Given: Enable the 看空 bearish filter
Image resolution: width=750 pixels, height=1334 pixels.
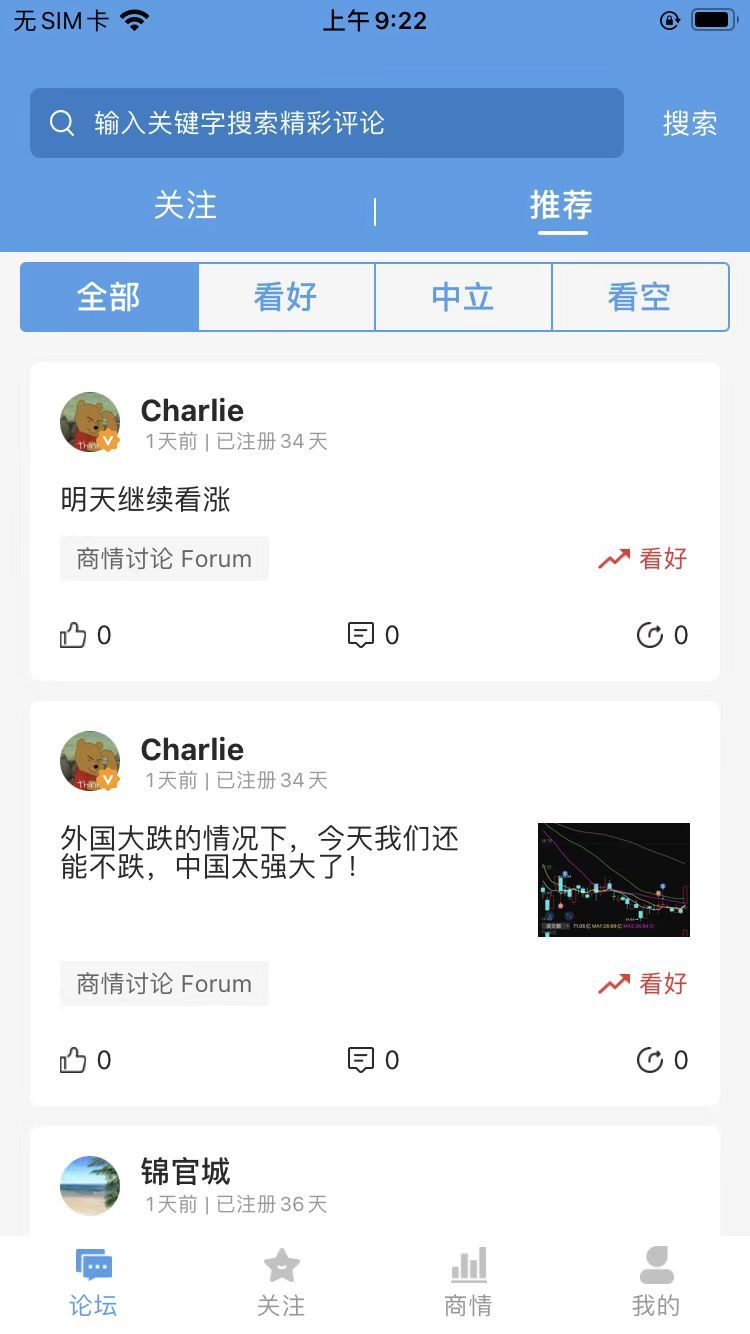Looking at the screenshot, I should 640,296.
